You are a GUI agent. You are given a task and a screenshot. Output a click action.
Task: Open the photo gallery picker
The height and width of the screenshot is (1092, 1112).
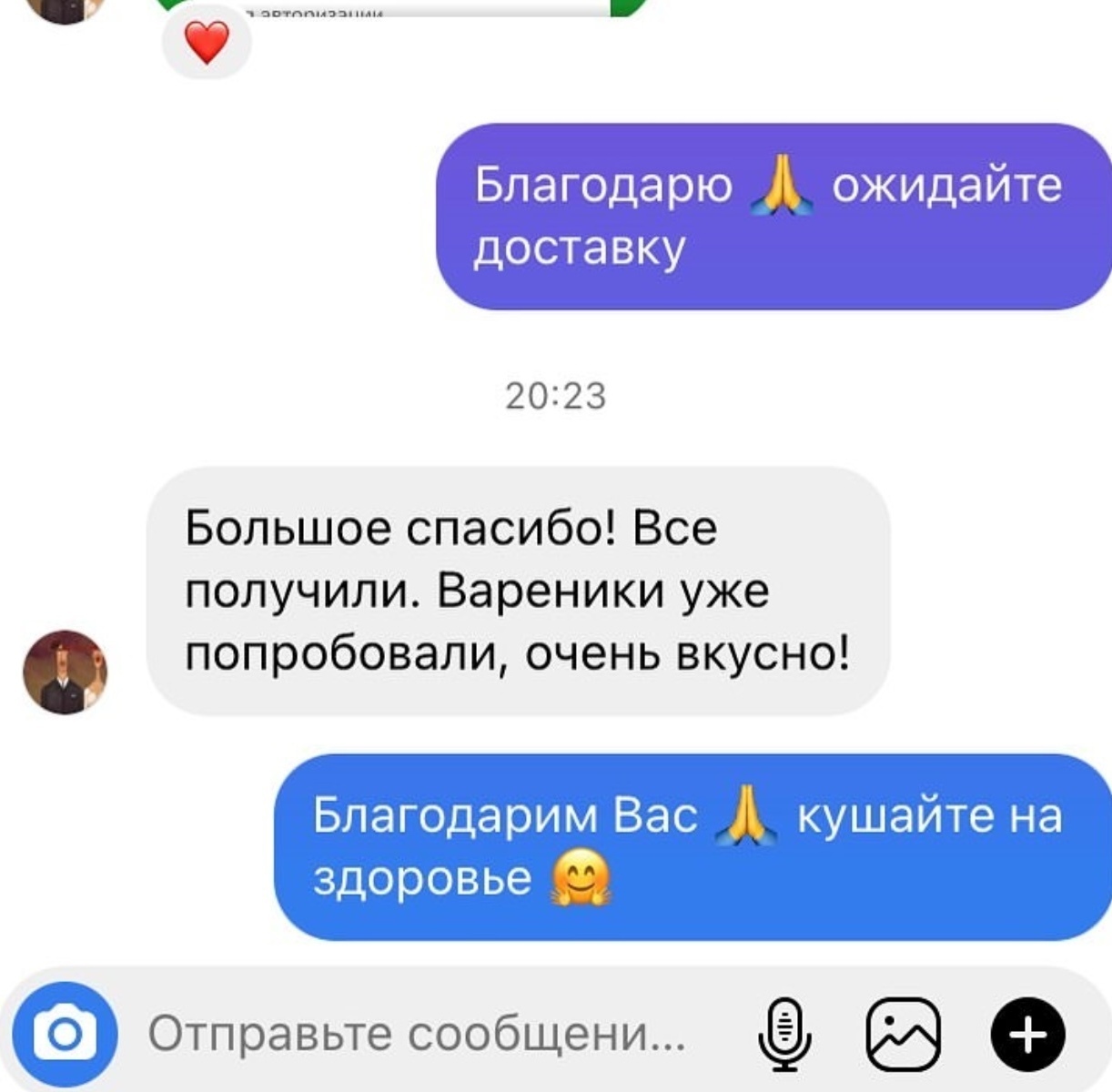pos(903,1034)
